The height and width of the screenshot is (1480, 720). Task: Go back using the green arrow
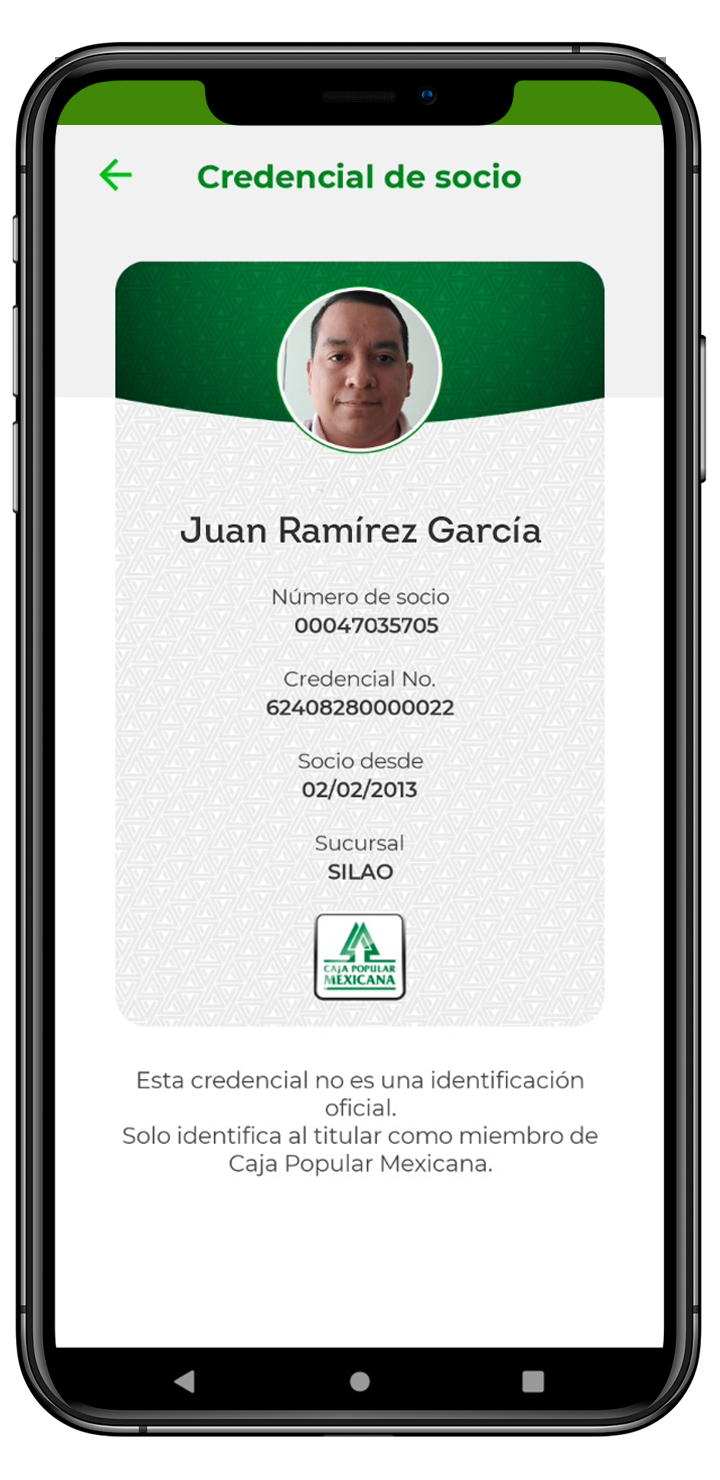[x=116, y=176]
